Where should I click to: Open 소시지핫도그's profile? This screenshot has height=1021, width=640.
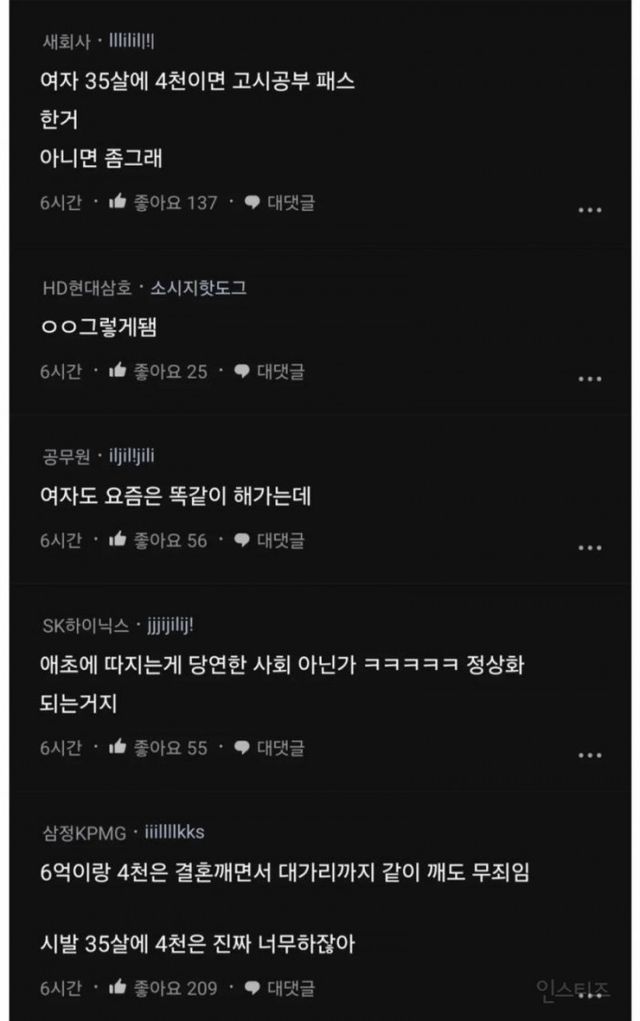click(198, 288)
